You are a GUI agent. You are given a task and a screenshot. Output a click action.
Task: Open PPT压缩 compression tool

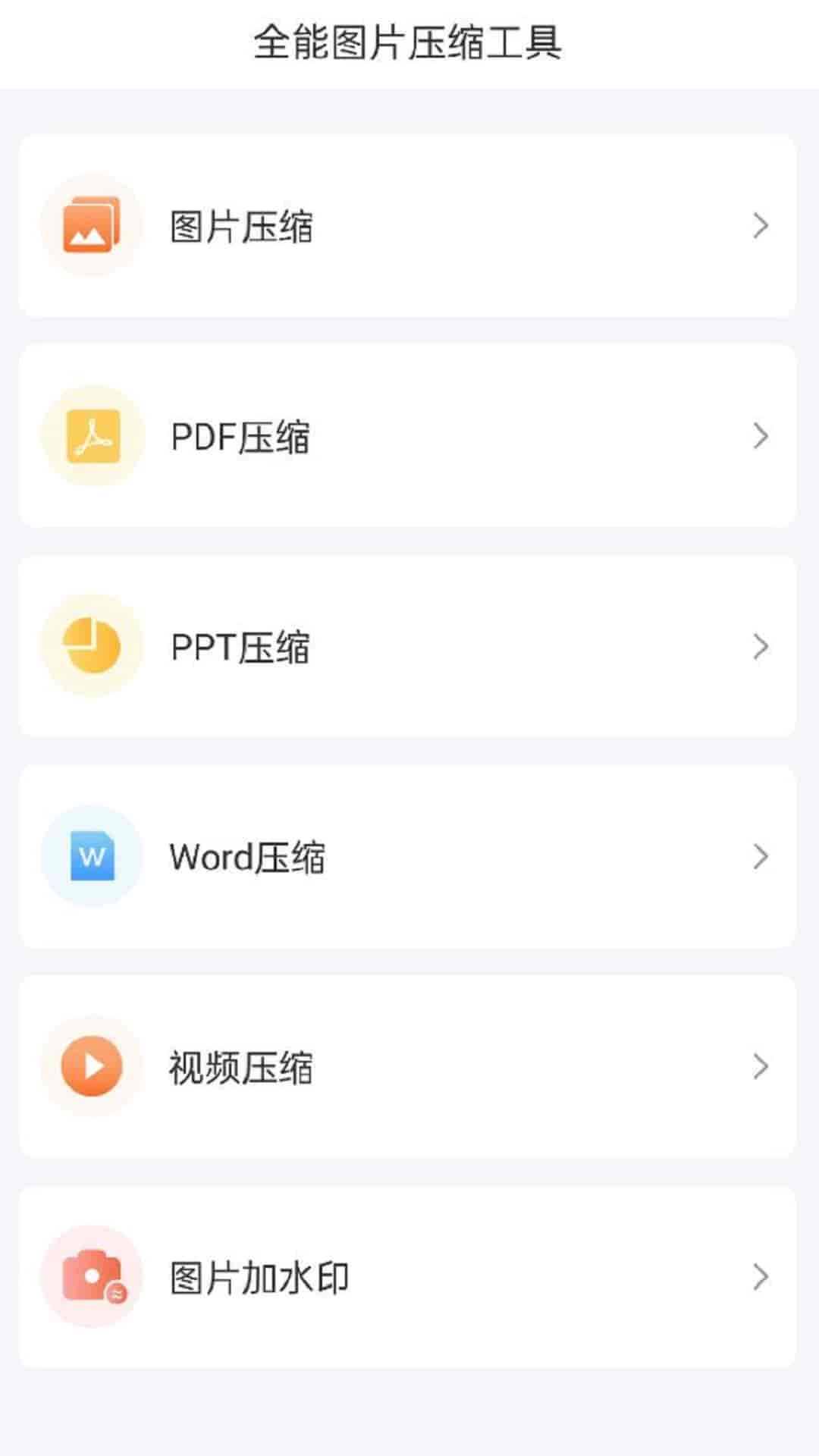407,646
